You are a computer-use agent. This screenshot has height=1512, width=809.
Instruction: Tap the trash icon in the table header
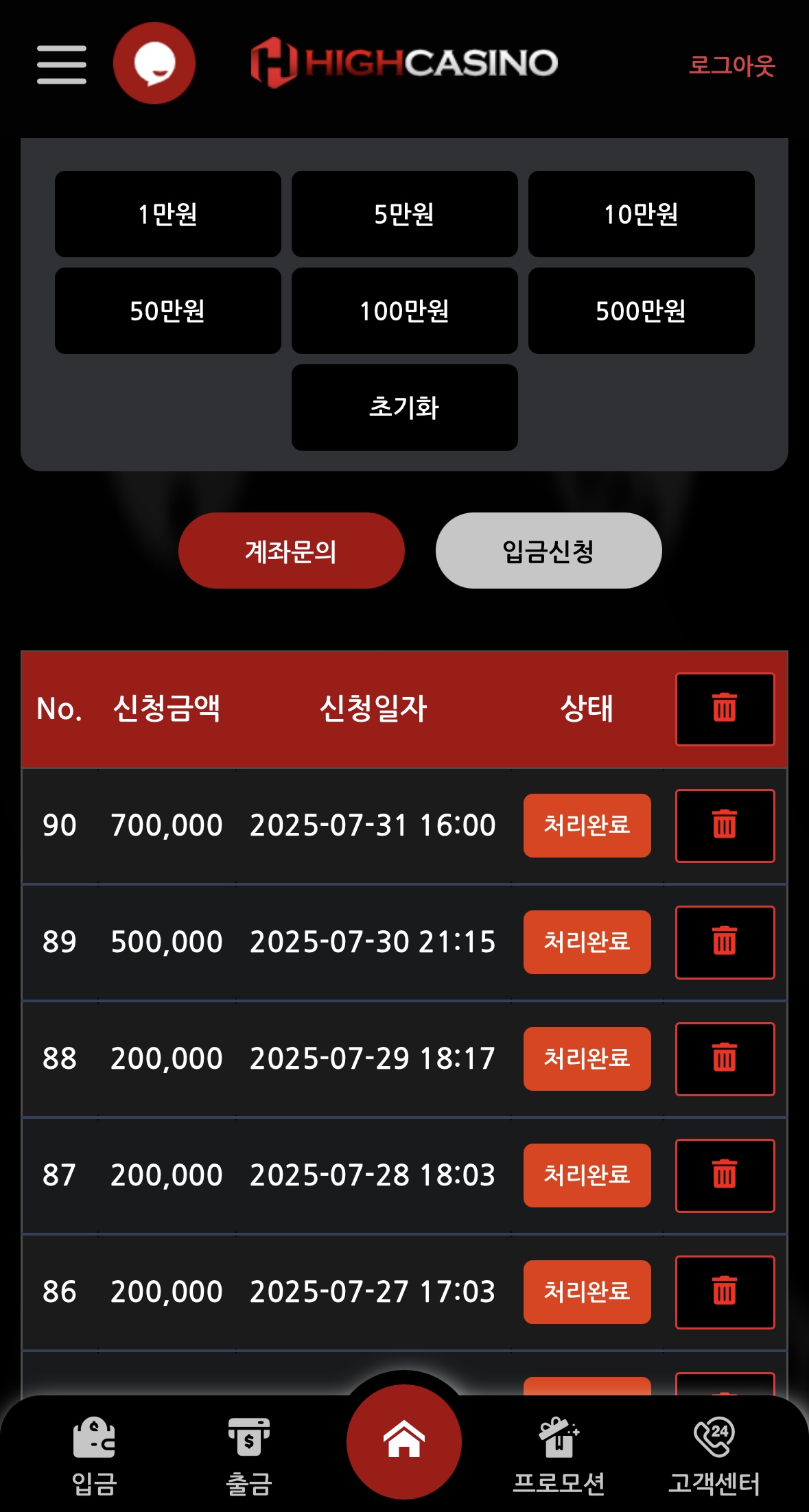725,709
